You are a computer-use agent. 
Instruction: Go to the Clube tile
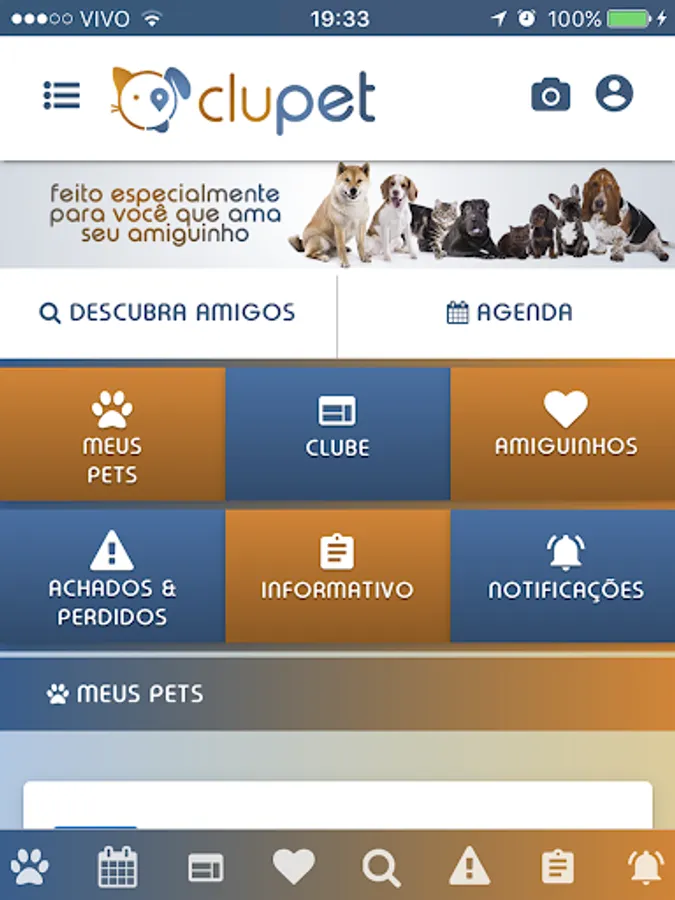[338, 435]
